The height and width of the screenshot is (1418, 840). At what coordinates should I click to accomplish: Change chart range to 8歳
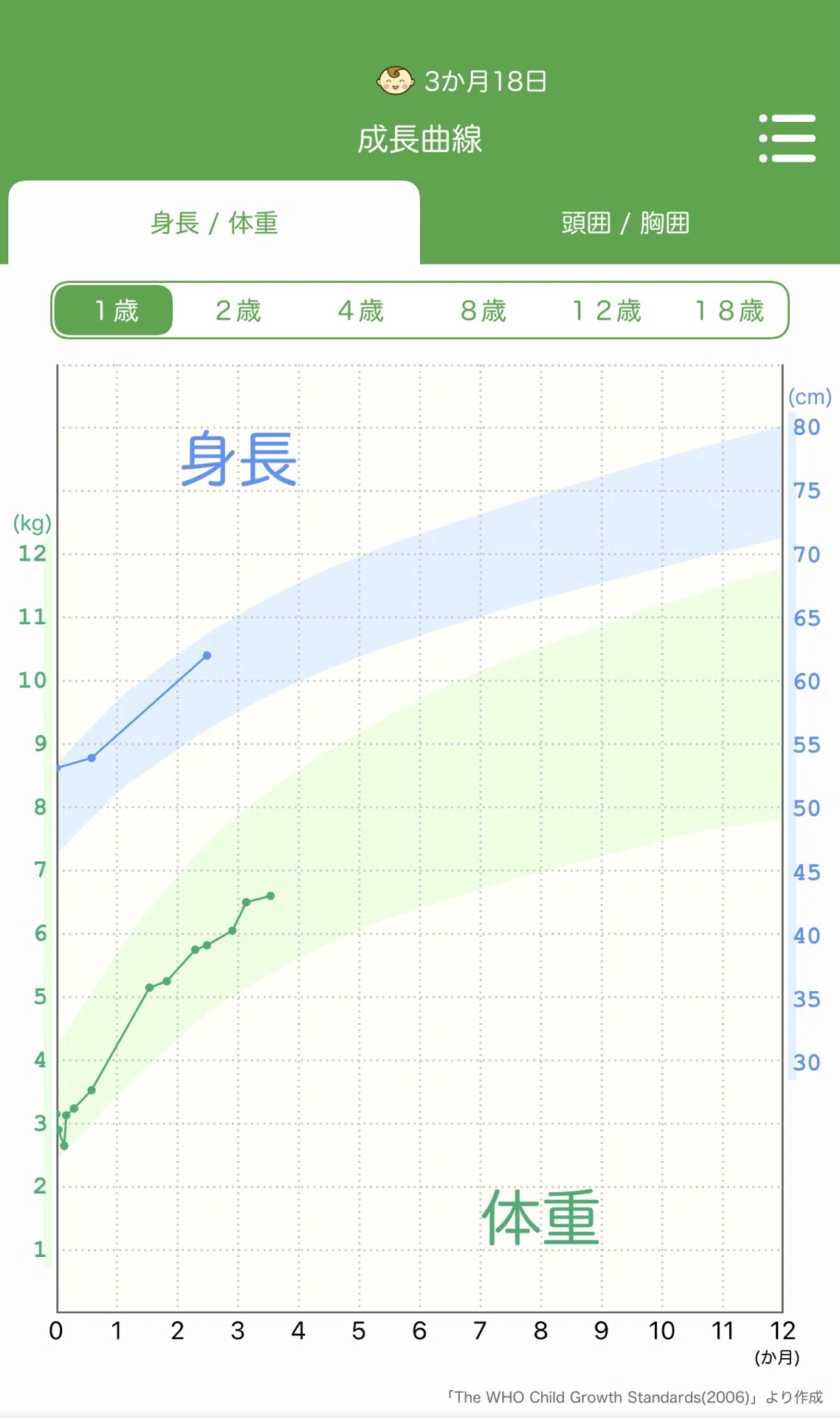pyautogui.click(x=483, y=310)
